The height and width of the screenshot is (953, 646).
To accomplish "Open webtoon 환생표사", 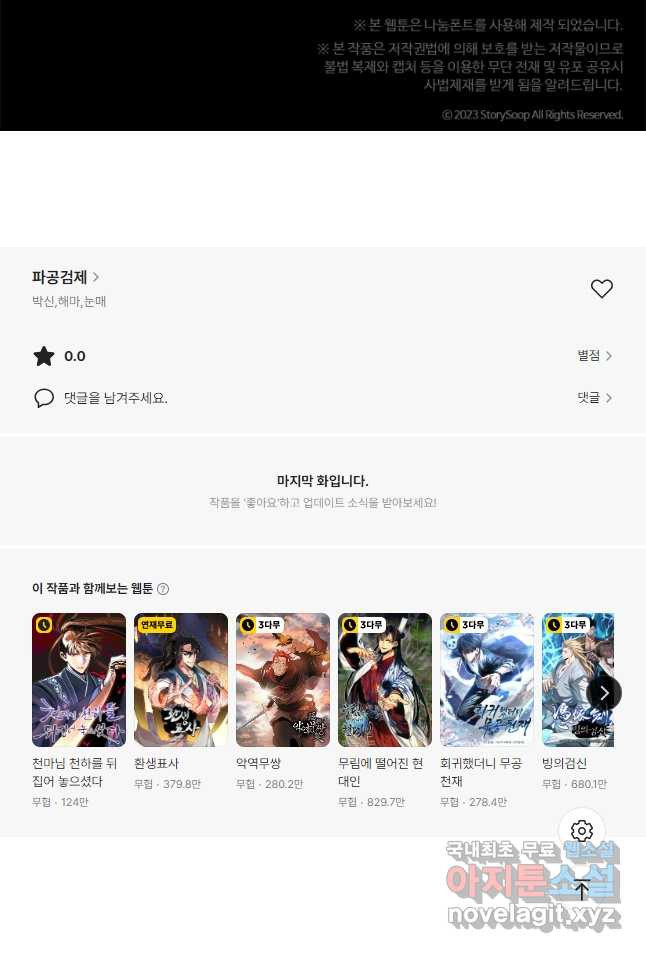I will click(x=181, y=680).
